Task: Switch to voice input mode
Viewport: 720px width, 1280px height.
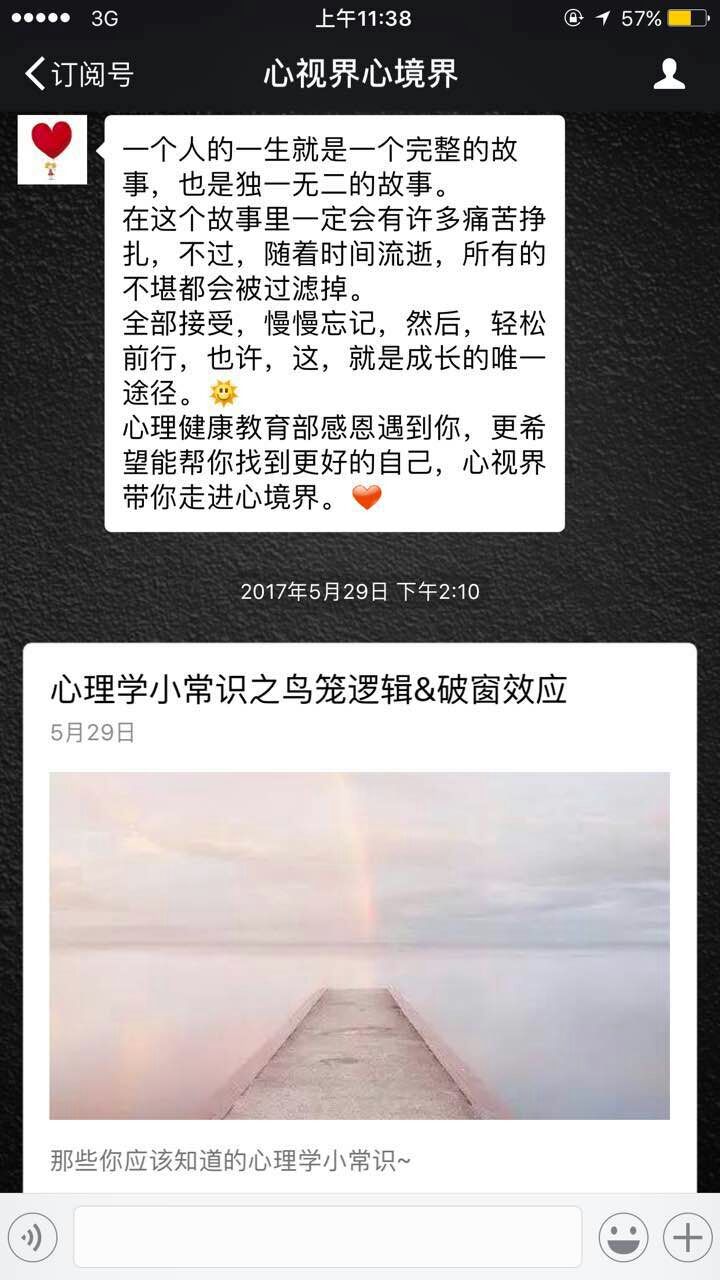Action: (x=32, y=1237)
